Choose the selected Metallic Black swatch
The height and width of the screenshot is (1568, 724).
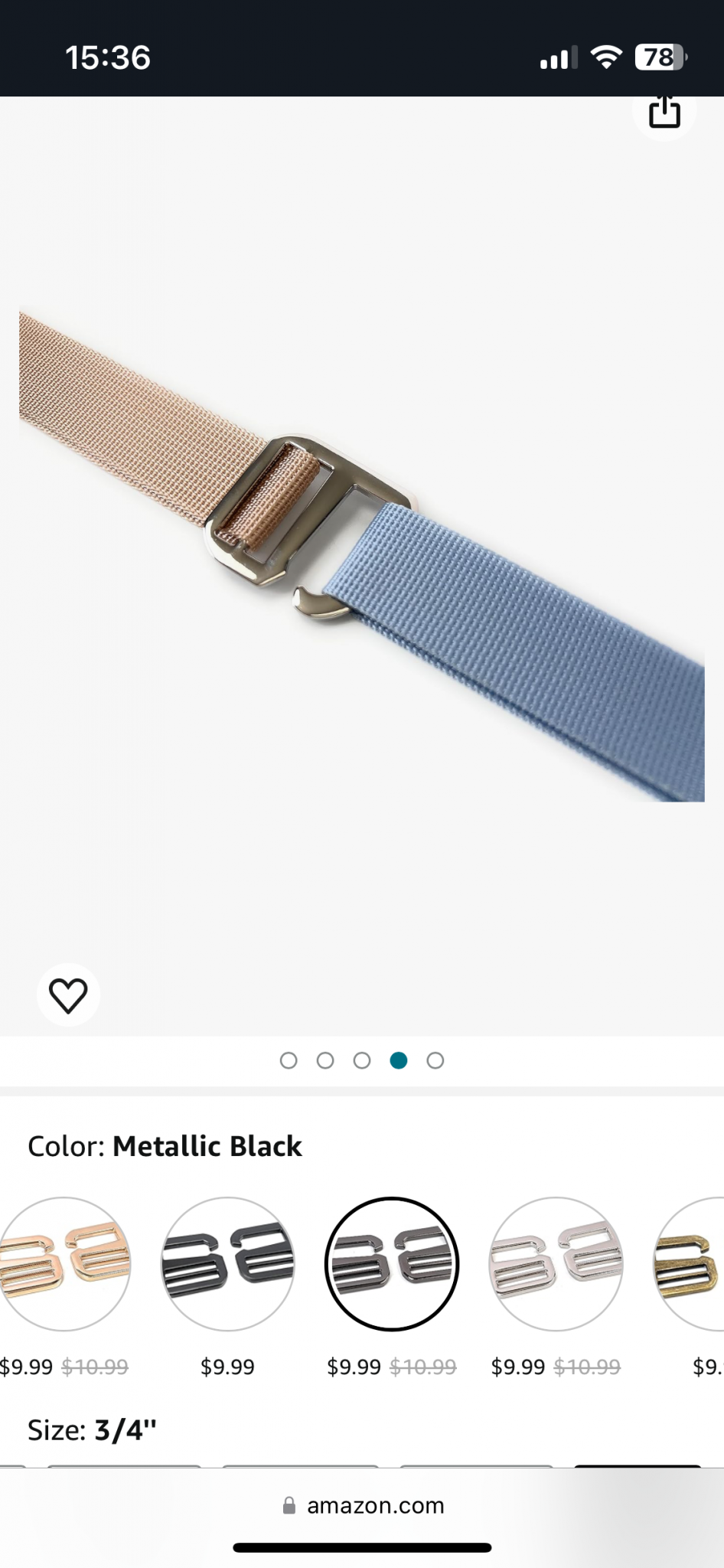[392, 1264]
